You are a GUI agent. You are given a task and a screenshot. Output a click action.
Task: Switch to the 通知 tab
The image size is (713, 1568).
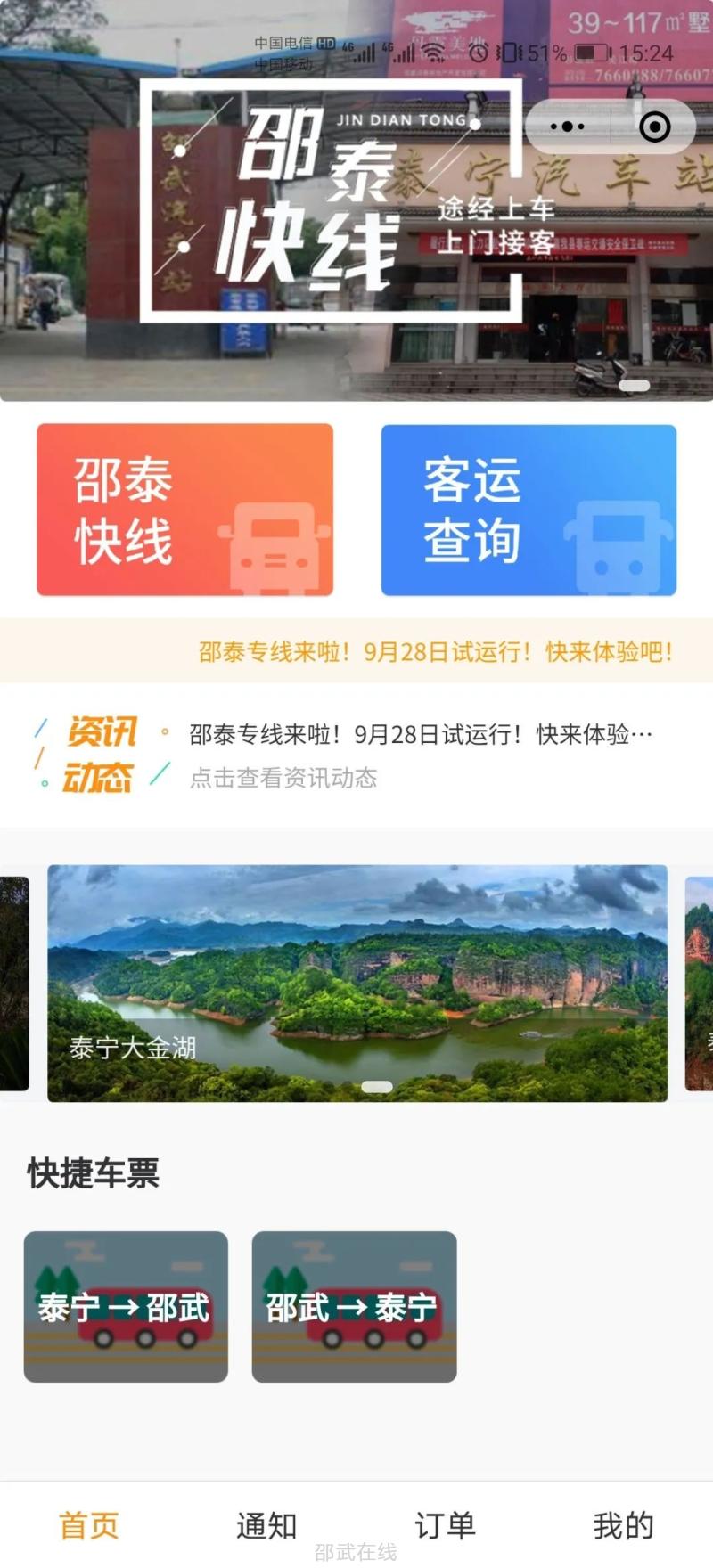[x=266, y=1525]
